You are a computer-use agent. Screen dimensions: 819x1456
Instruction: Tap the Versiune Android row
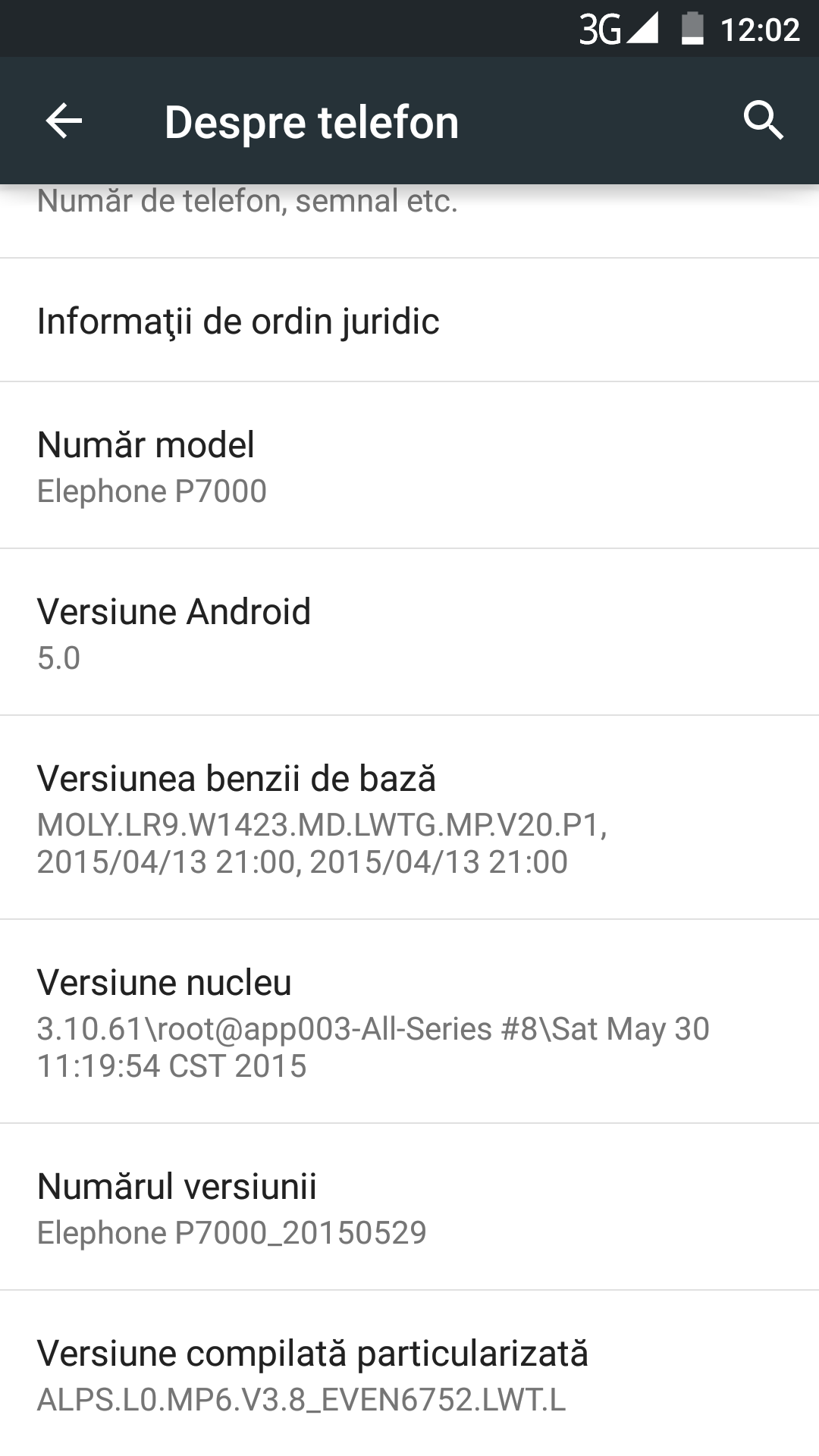tap(409, 632)
